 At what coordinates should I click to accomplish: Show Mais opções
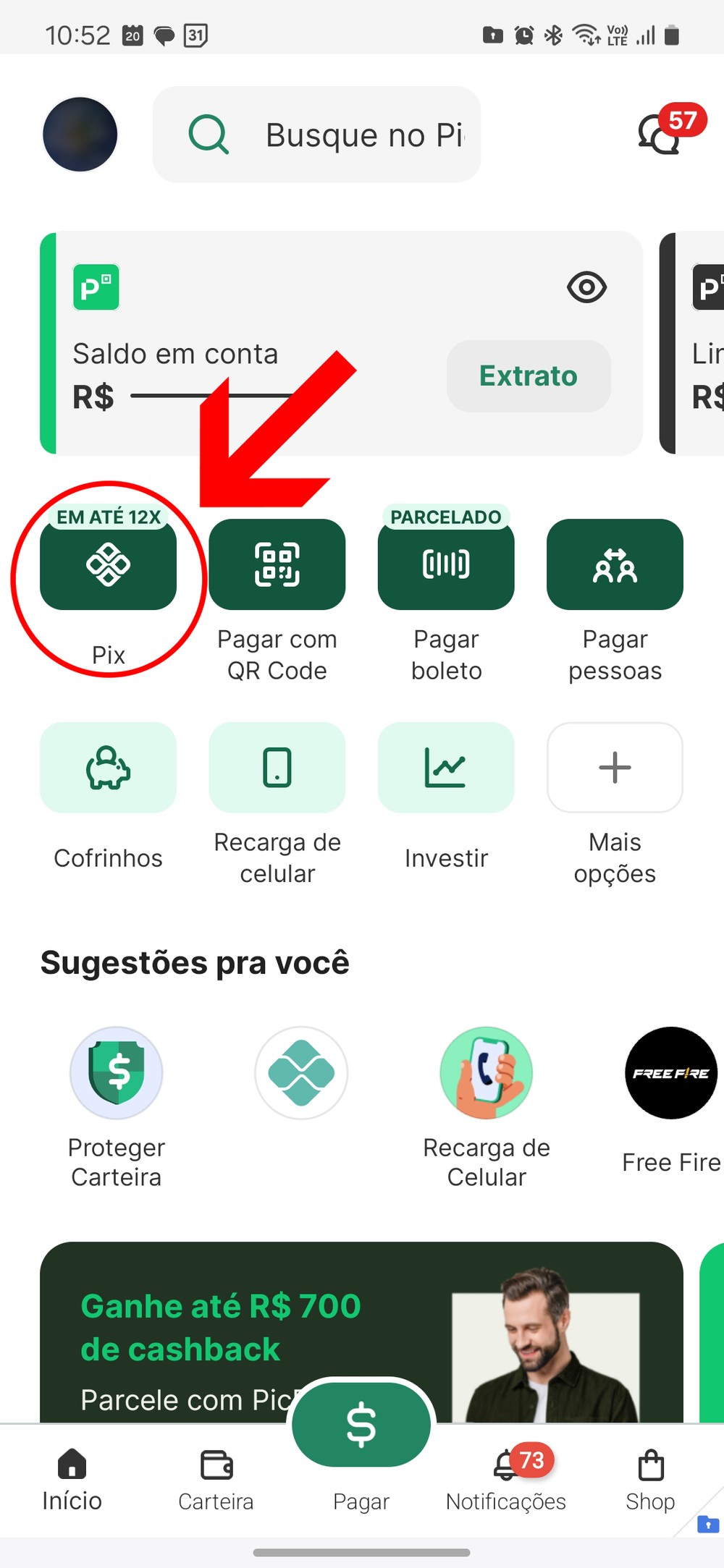pos(615,768)
